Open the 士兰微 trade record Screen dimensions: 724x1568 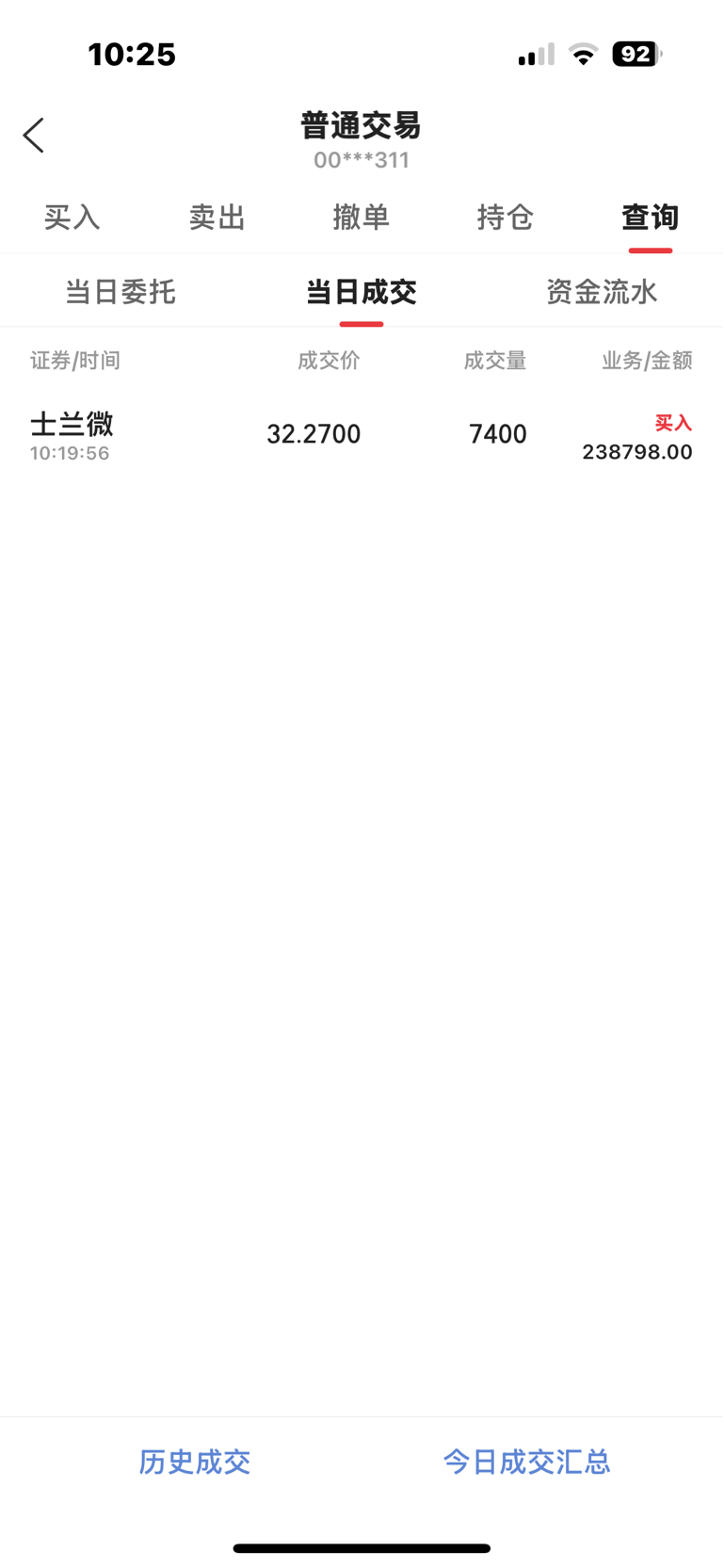pyautogui.click(x=362, y=435)
